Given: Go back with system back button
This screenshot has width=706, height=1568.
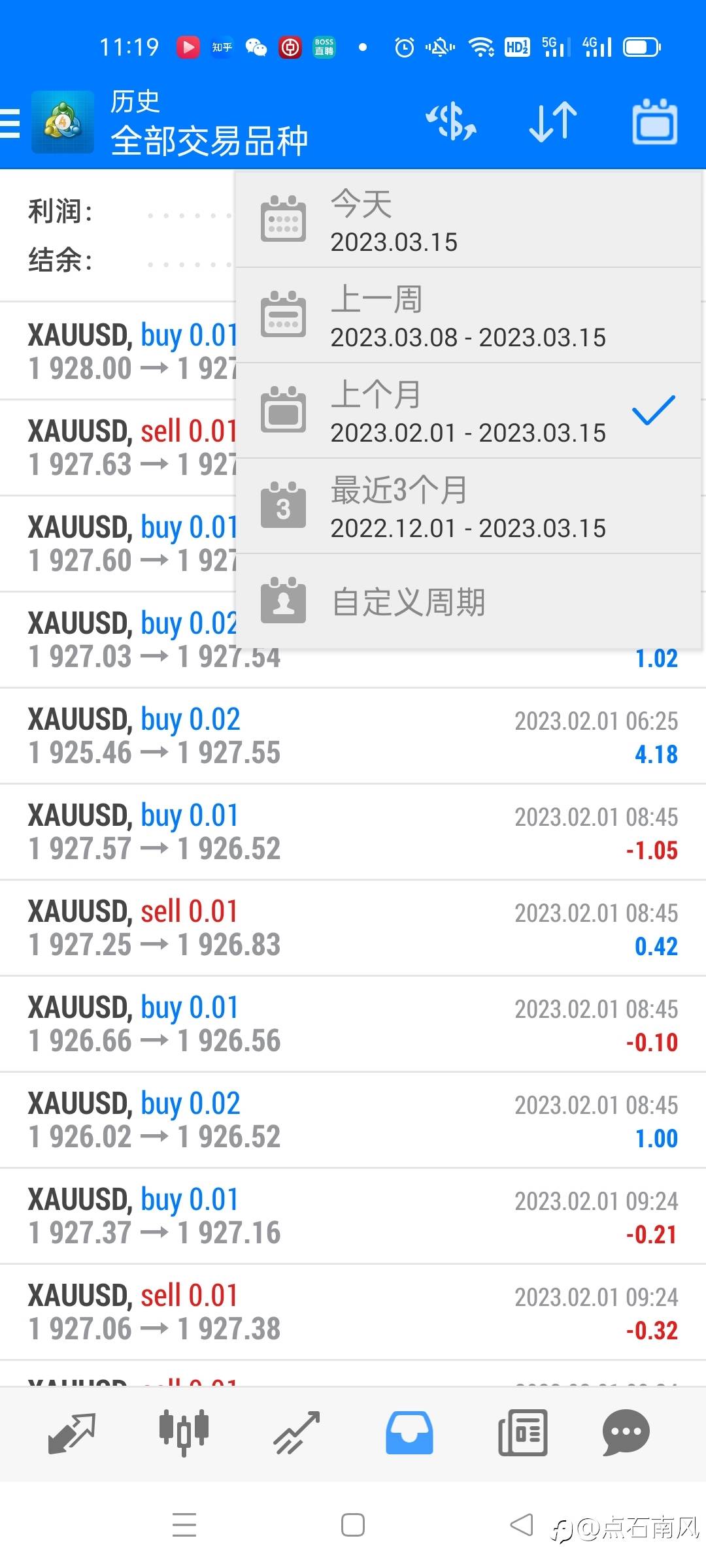Looking at the screenshot, I should click(x=522, y=1525).
